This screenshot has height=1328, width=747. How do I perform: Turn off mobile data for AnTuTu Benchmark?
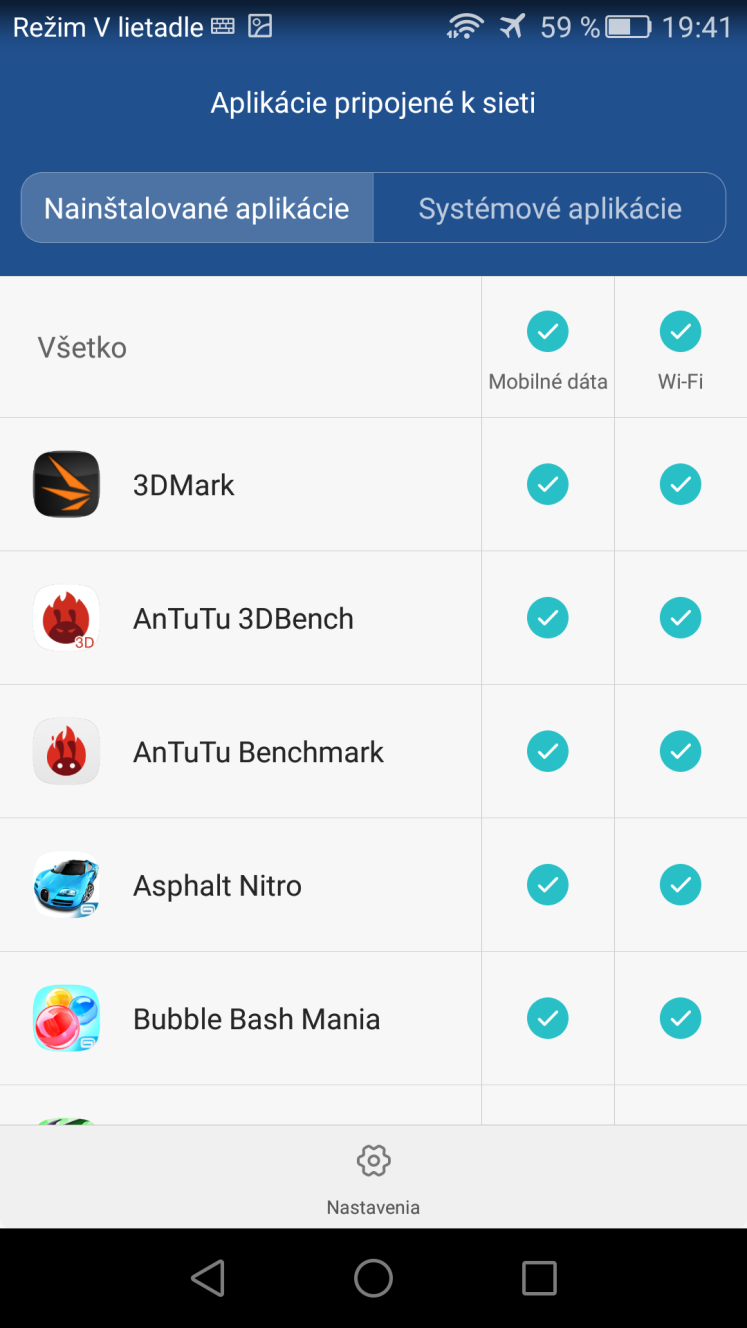tap(548, 751)
